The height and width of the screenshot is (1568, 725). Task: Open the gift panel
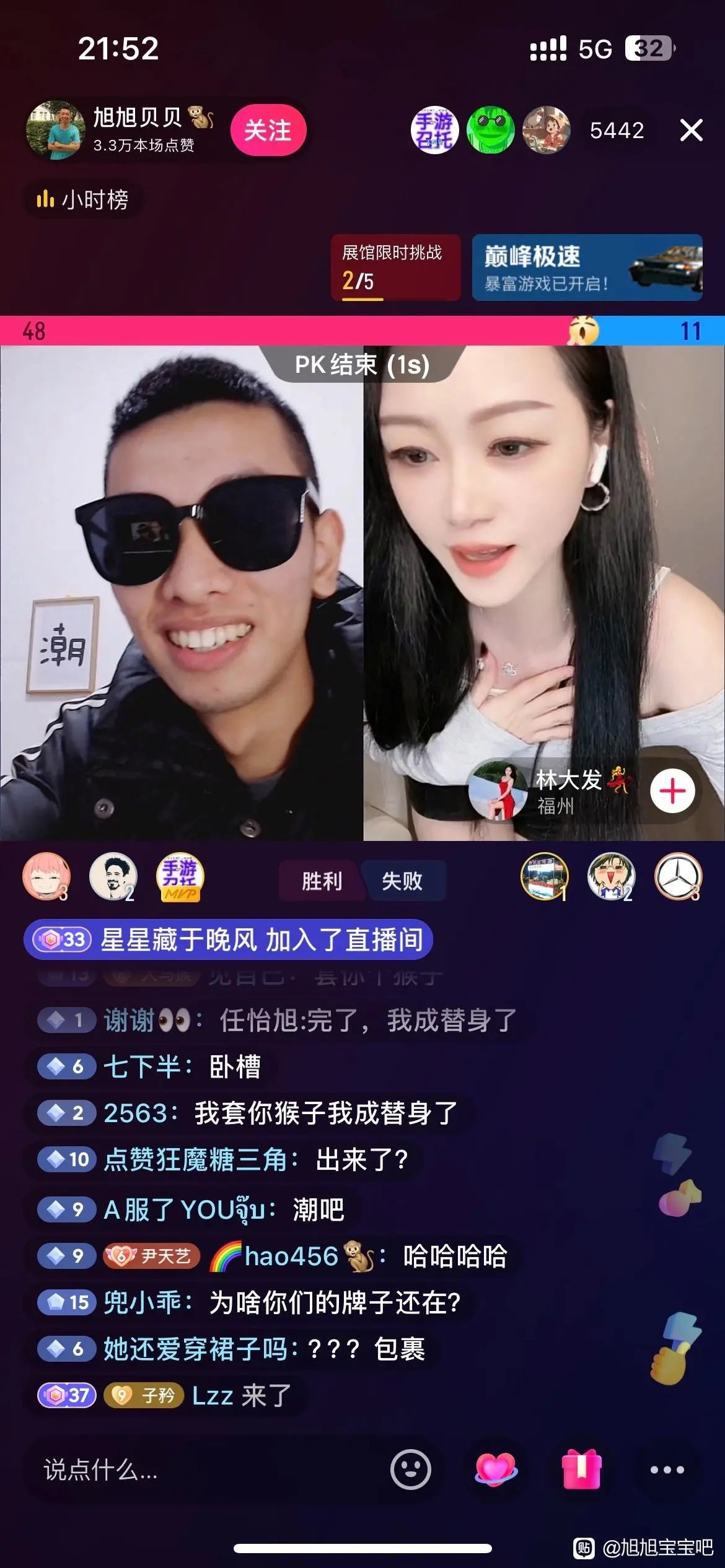pyautogui.click(x=581, y=1470)
